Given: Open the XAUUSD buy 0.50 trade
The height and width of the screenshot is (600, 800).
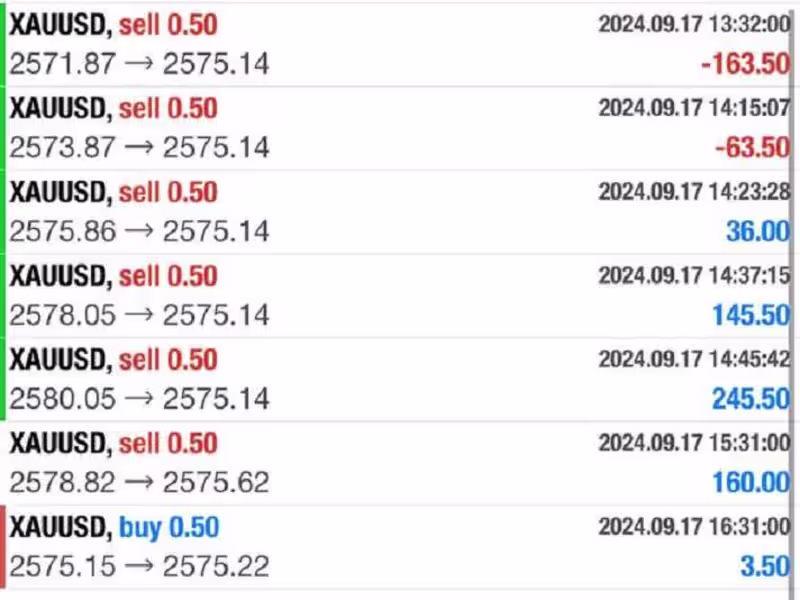Looking at the screenshot, I should (x=400, y=547).
